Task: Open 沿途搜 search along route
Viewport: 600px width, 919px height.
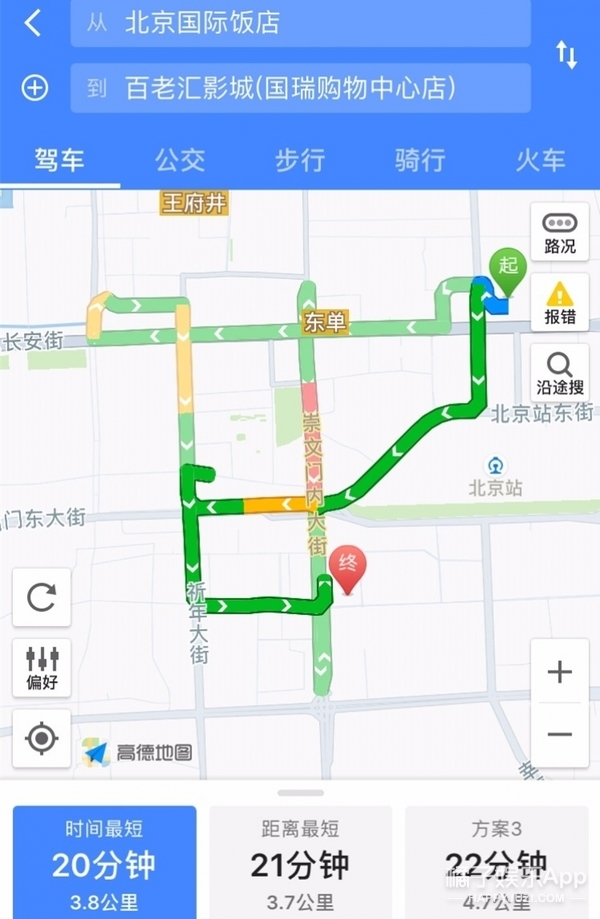Action: [x=559, y=372]
